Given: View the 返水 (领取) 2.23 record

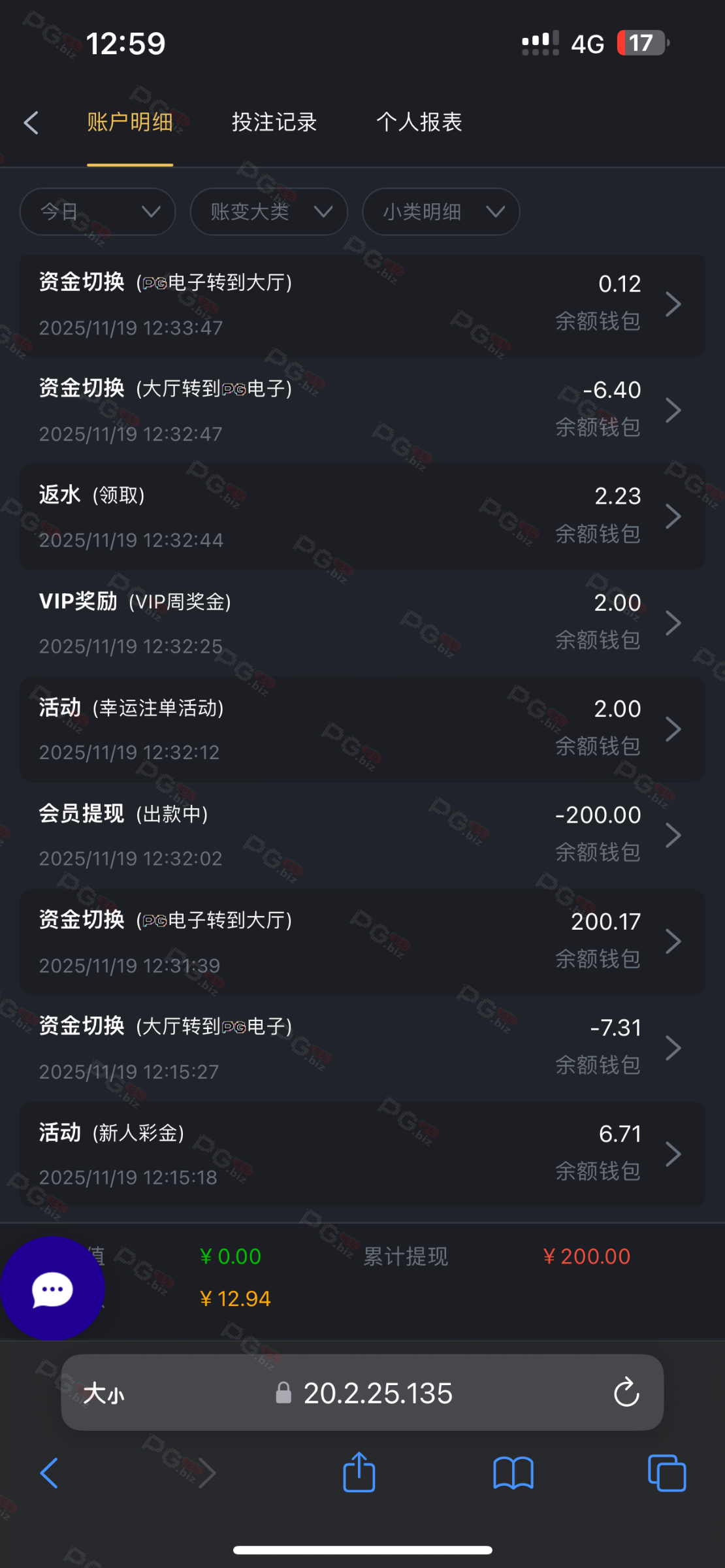Looking at the screenshot, I should [x=362, y=517].
